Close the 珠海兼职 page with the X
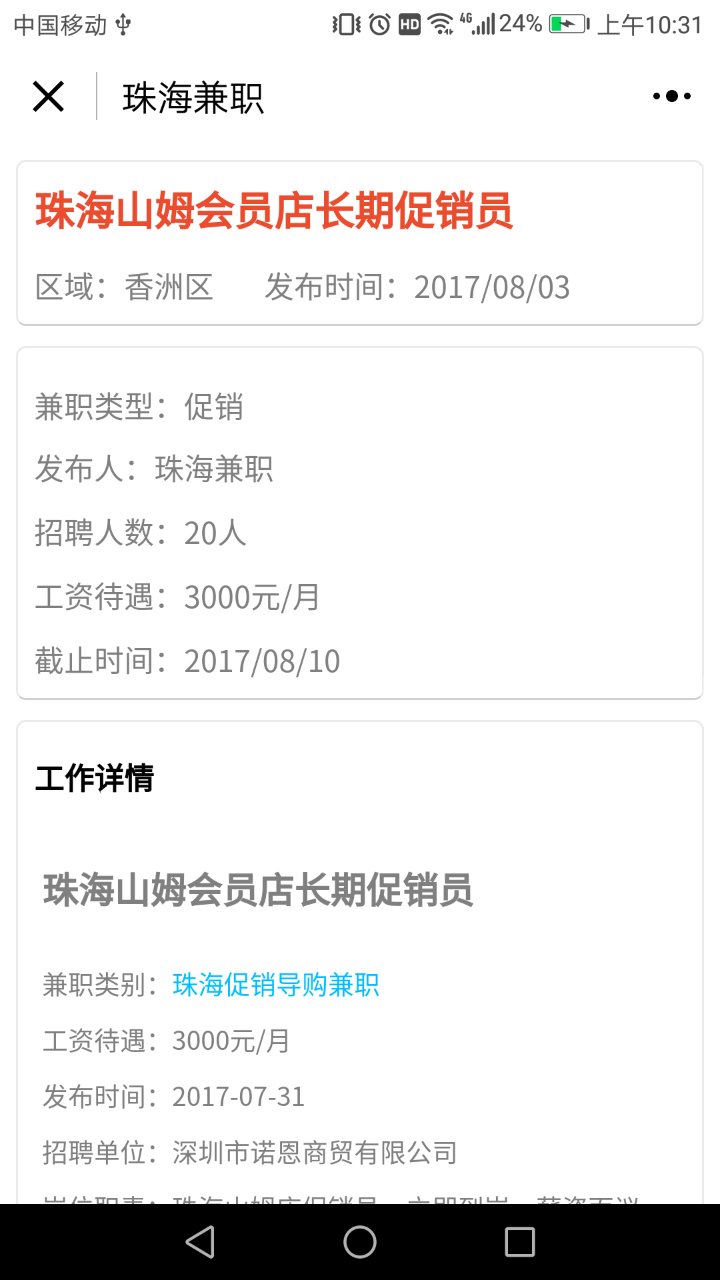Screen dimensions: 720x1280 (x=48, y=97)
